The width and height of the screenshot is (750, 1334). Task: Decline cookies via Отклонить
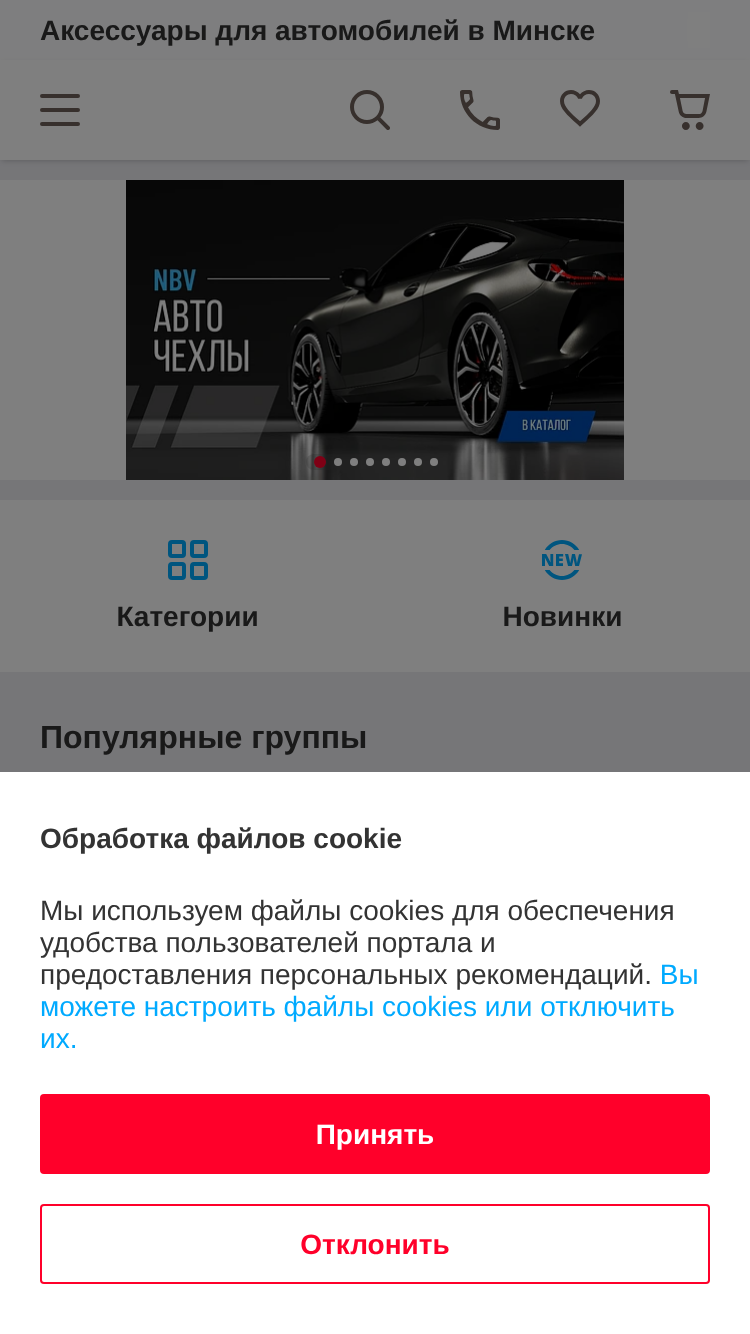pos(375,1244)
